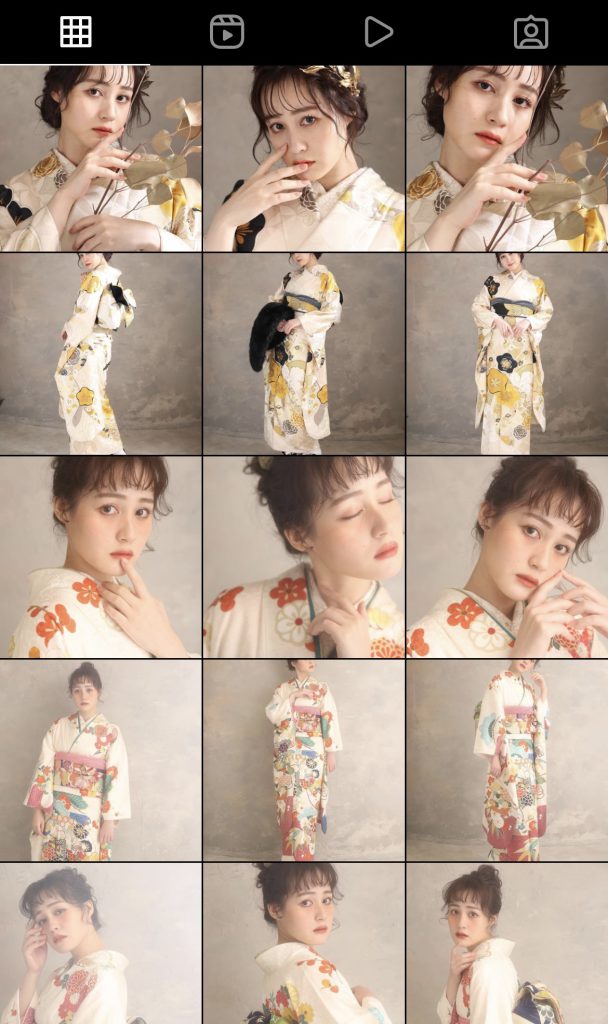Switch to the Reels tab
This screenshot has width=608, height=1024.
click(227, 32)
